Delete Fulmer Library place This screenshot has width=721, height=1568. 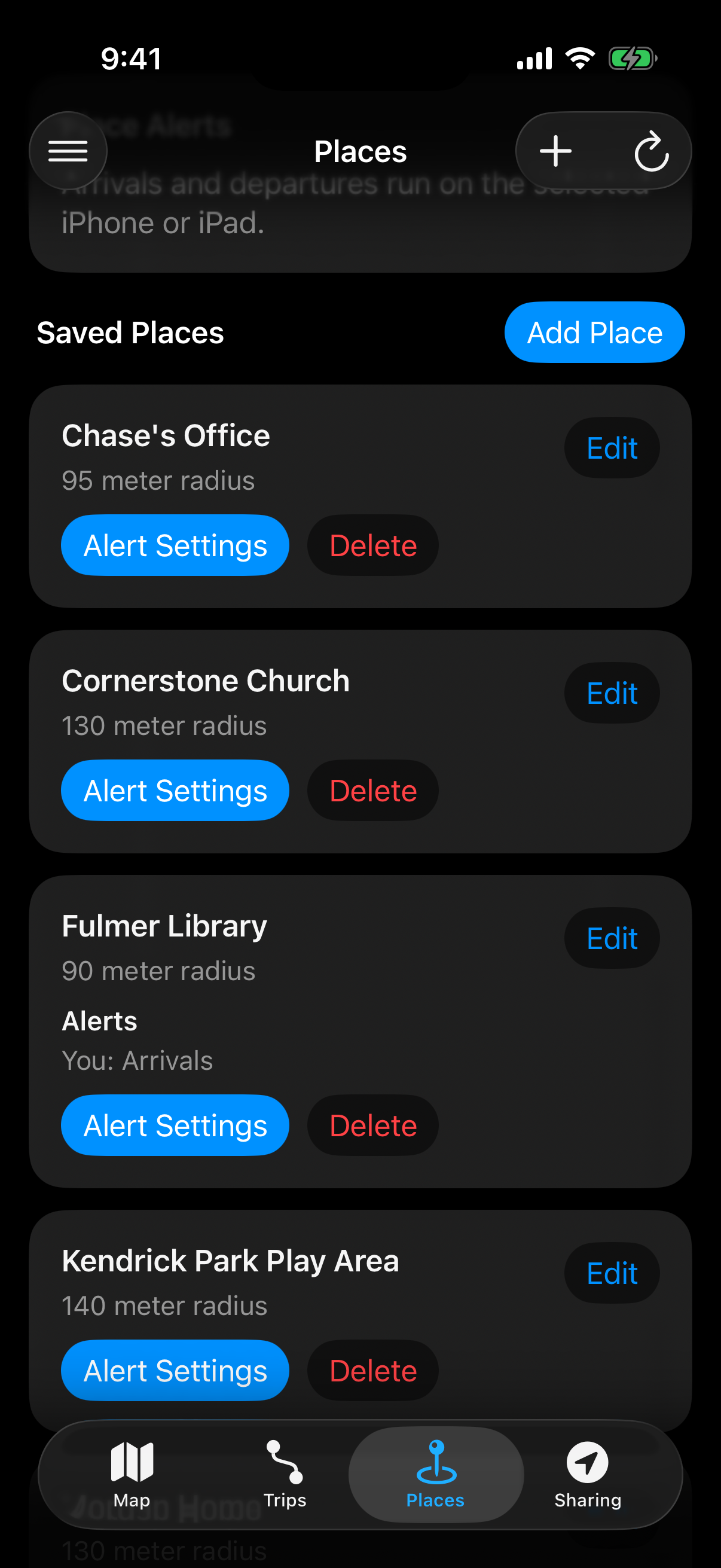click(372, 1125)
